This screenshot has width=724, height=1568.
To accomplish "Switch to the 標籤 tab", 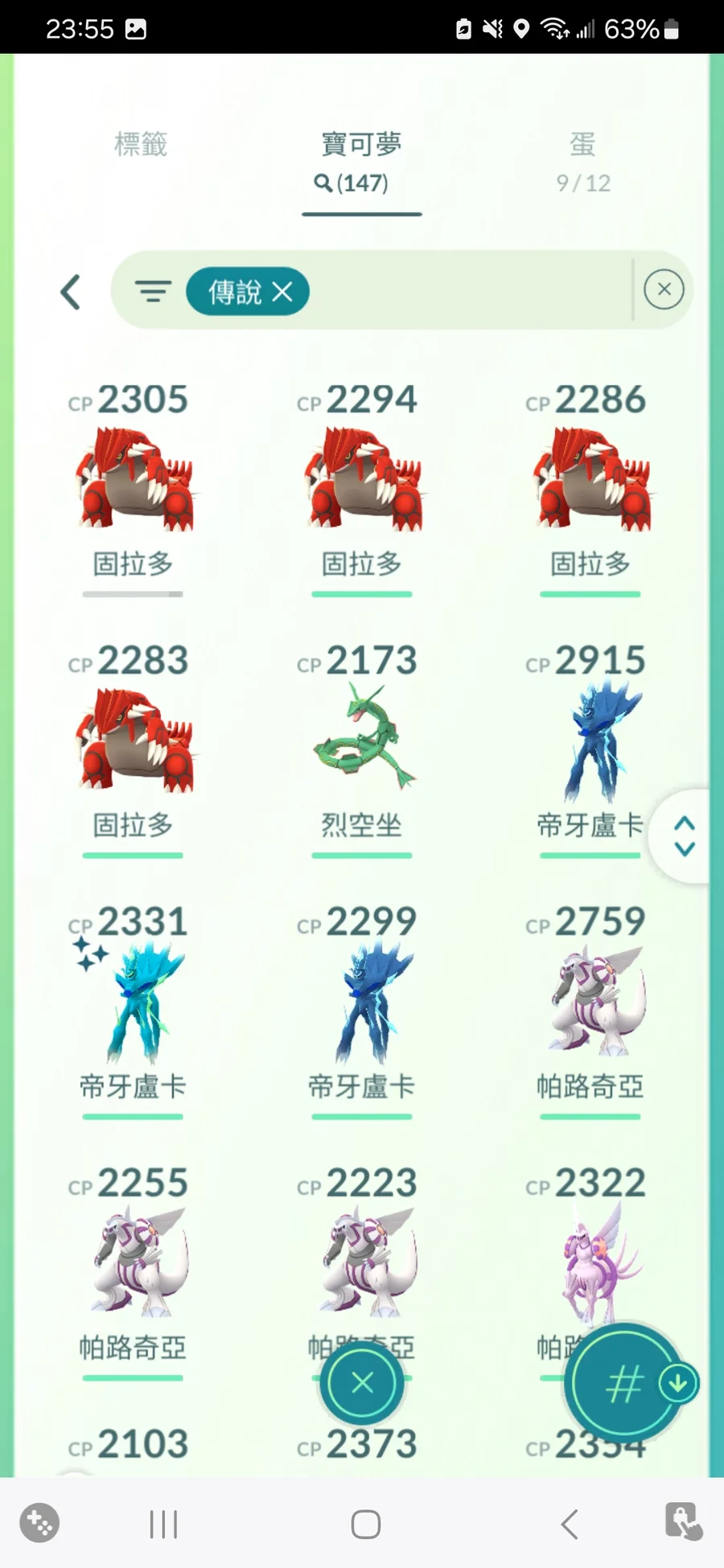I will pyautogui.click(x=141, y=145).
